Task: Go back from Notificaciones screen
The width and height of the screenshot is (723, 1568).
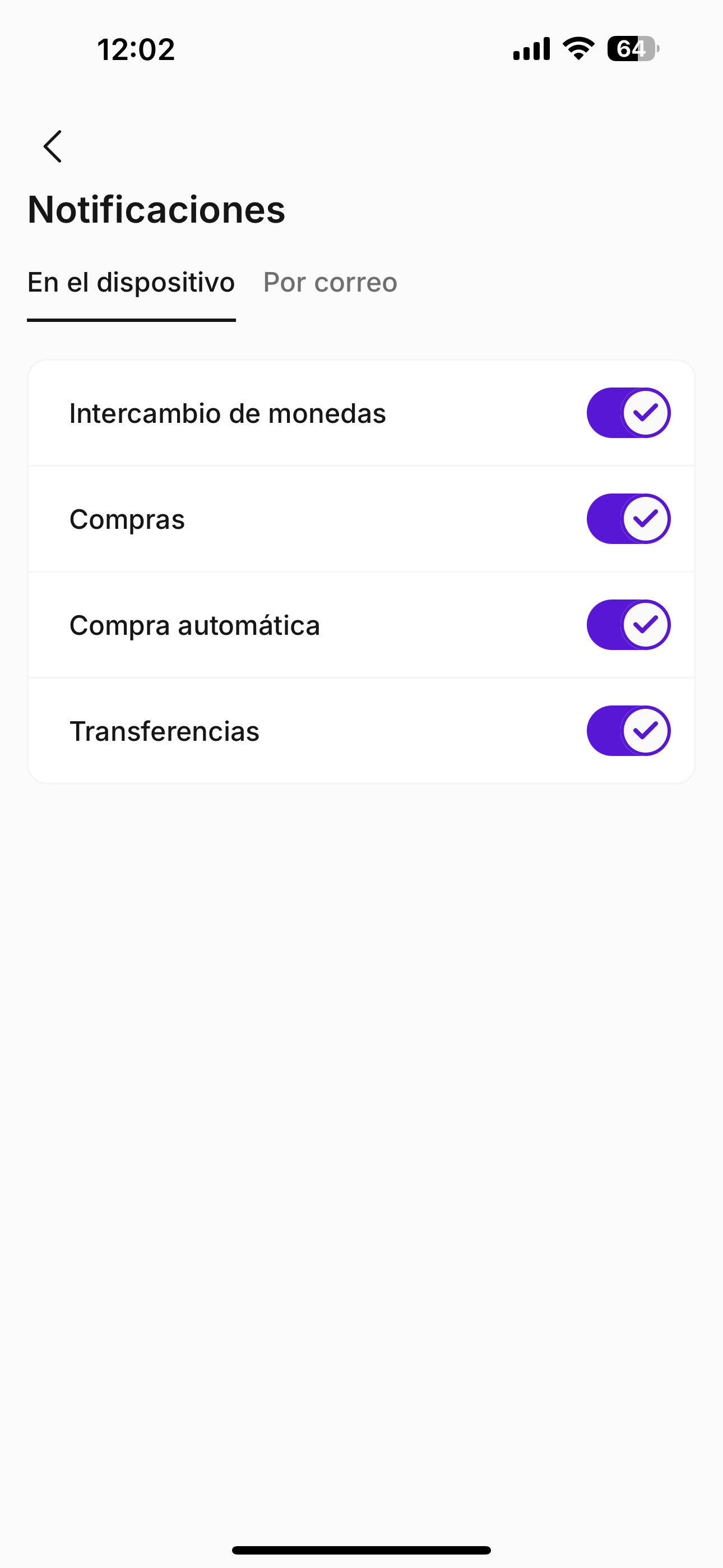Action: tap(53, 147)
